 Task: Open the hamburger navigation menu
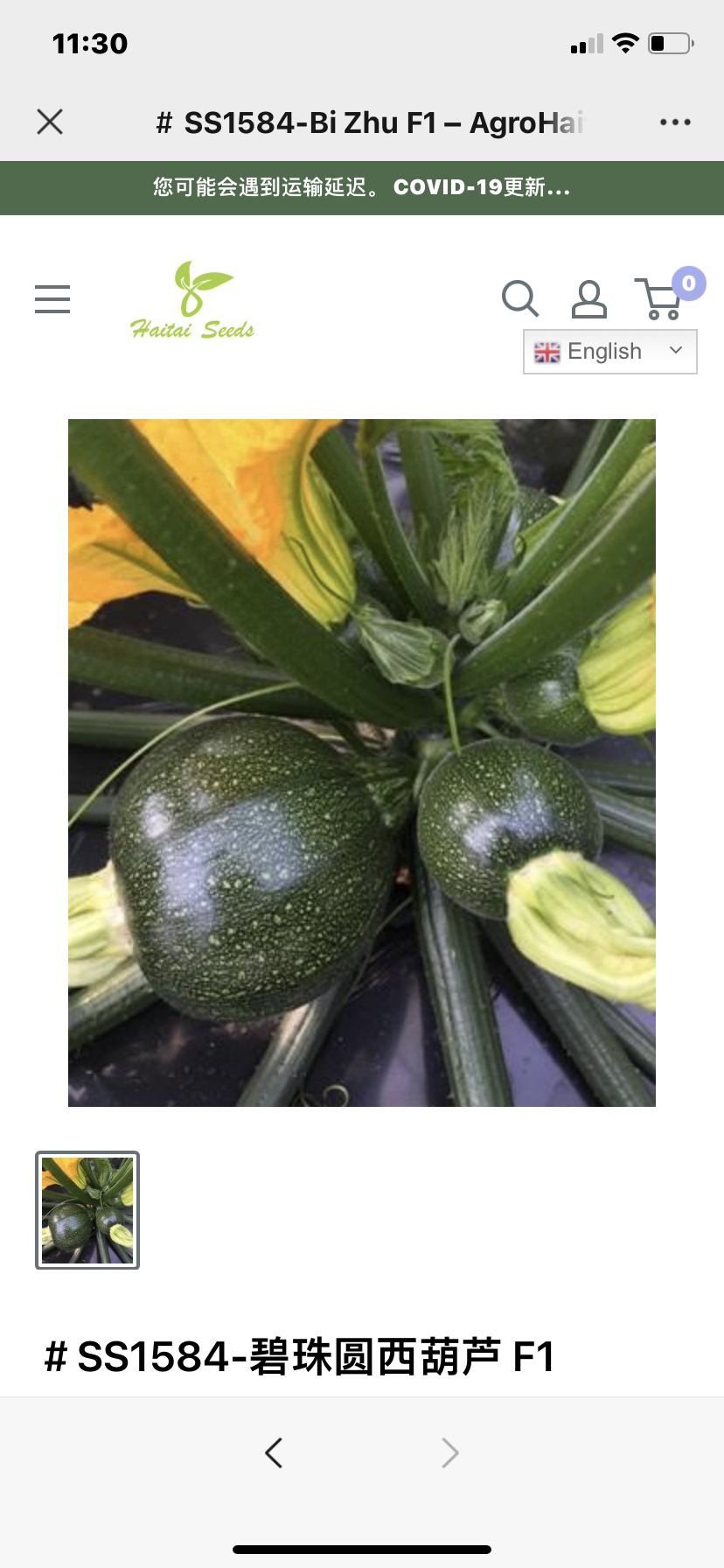(52, 299)
